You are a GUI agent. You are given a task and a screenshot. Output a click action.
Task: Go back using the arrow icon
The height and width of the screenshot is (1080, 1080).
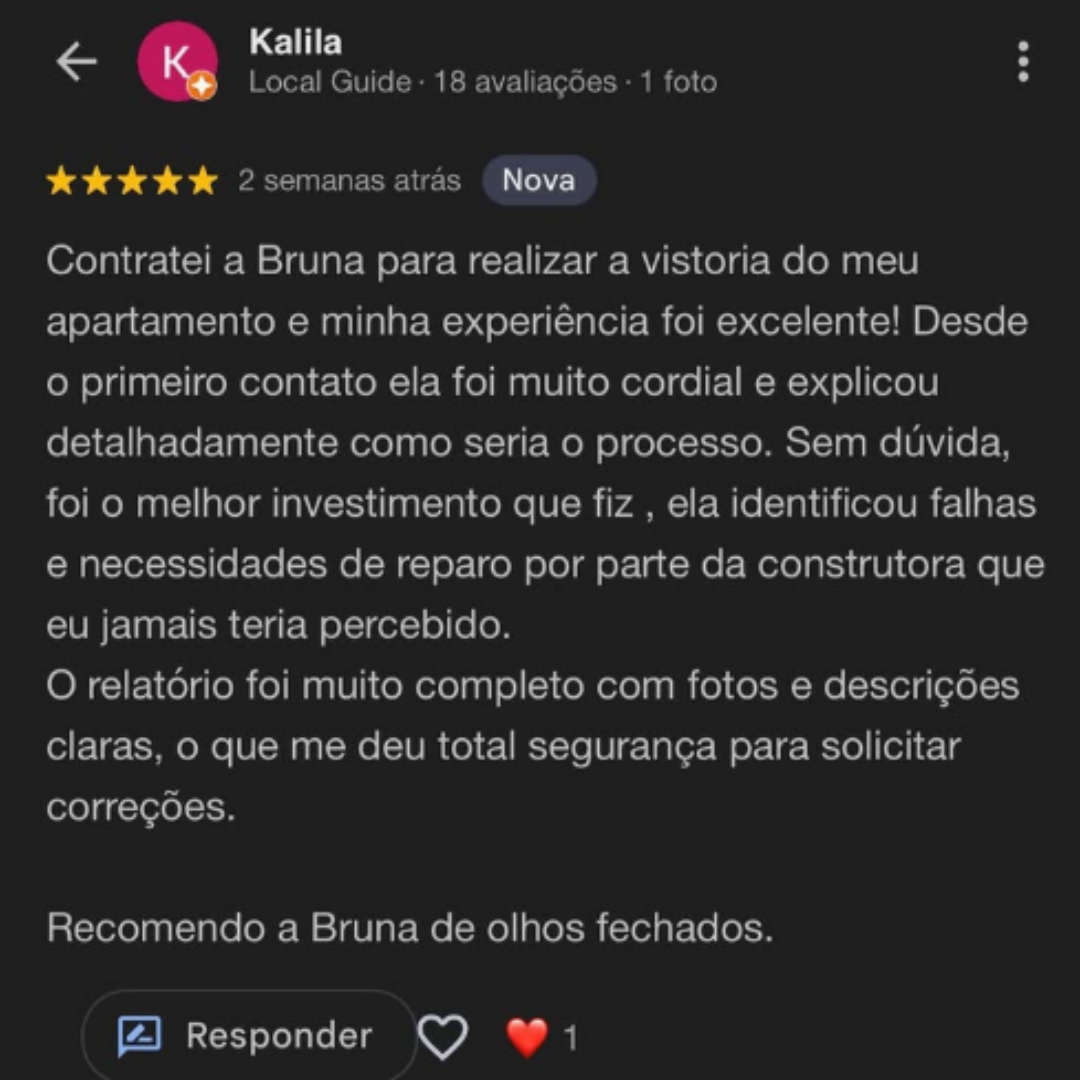point(76,62)
